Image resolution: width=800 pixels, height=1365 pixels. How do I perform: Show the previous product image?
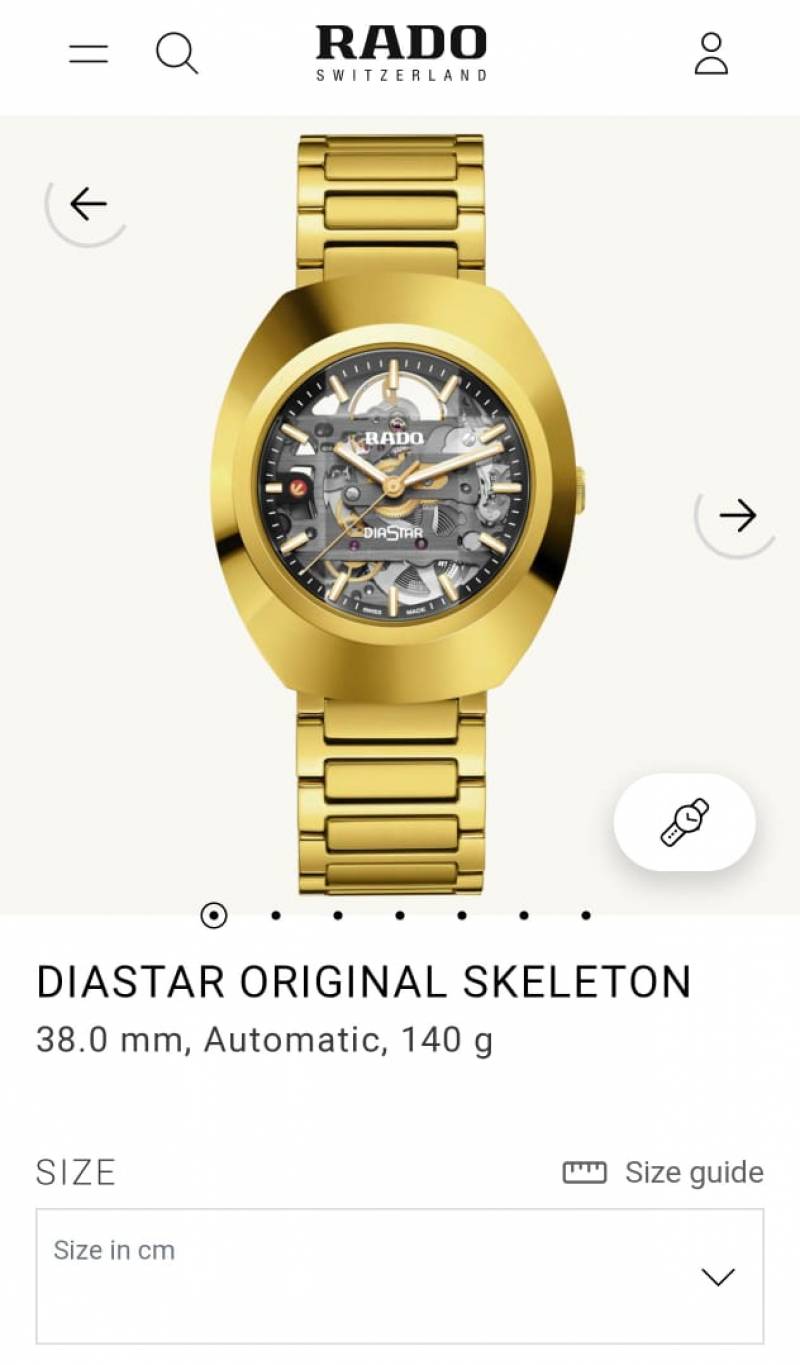(x=88, y=204)
